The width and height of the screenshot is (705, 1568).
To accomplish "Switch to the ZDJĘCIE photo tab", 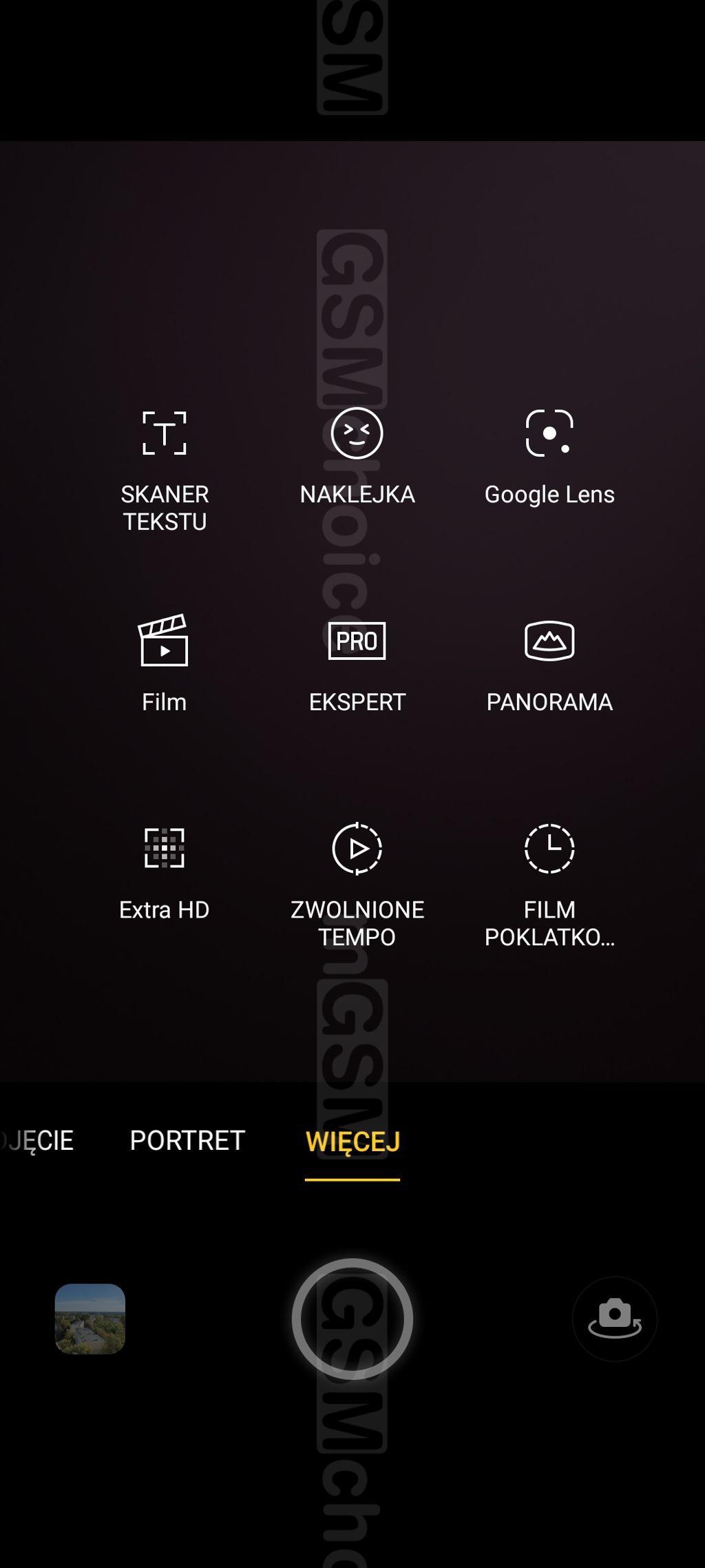I will 38,1141.
